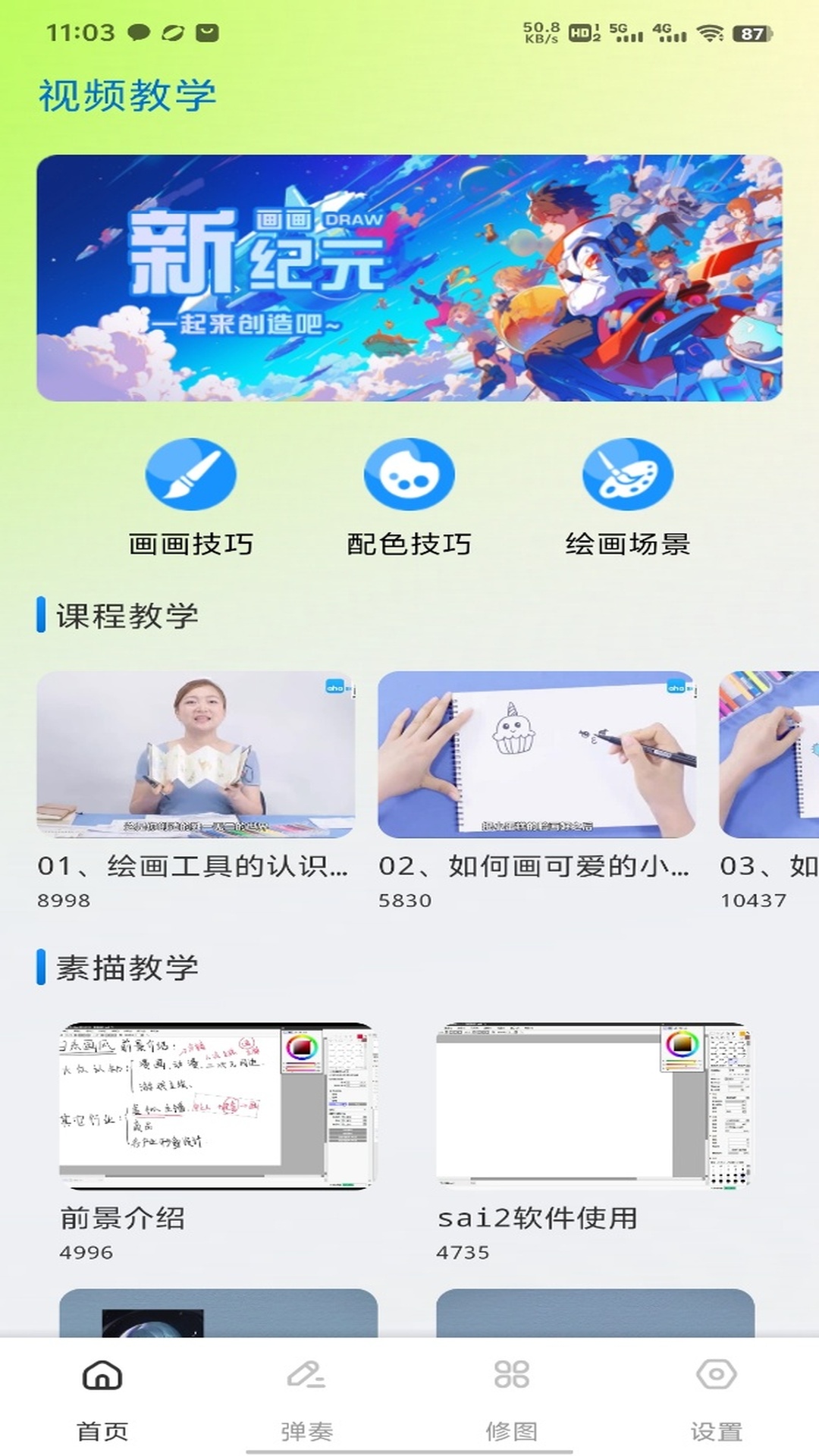Select the 配色技巧 palette icon
Viewport: 819px width, 1456px height.
pos(409,474)
